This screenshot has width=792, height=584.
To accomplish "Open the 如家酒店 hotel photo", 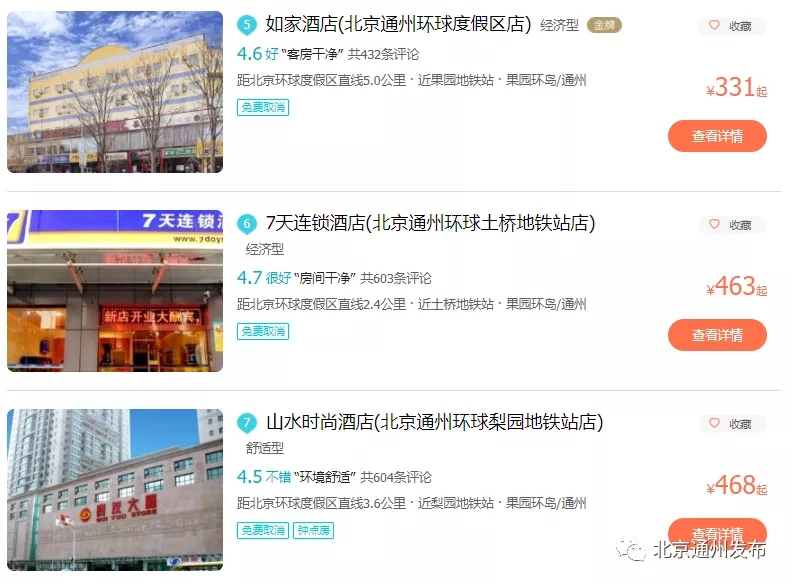I will (x=115, y=92).
